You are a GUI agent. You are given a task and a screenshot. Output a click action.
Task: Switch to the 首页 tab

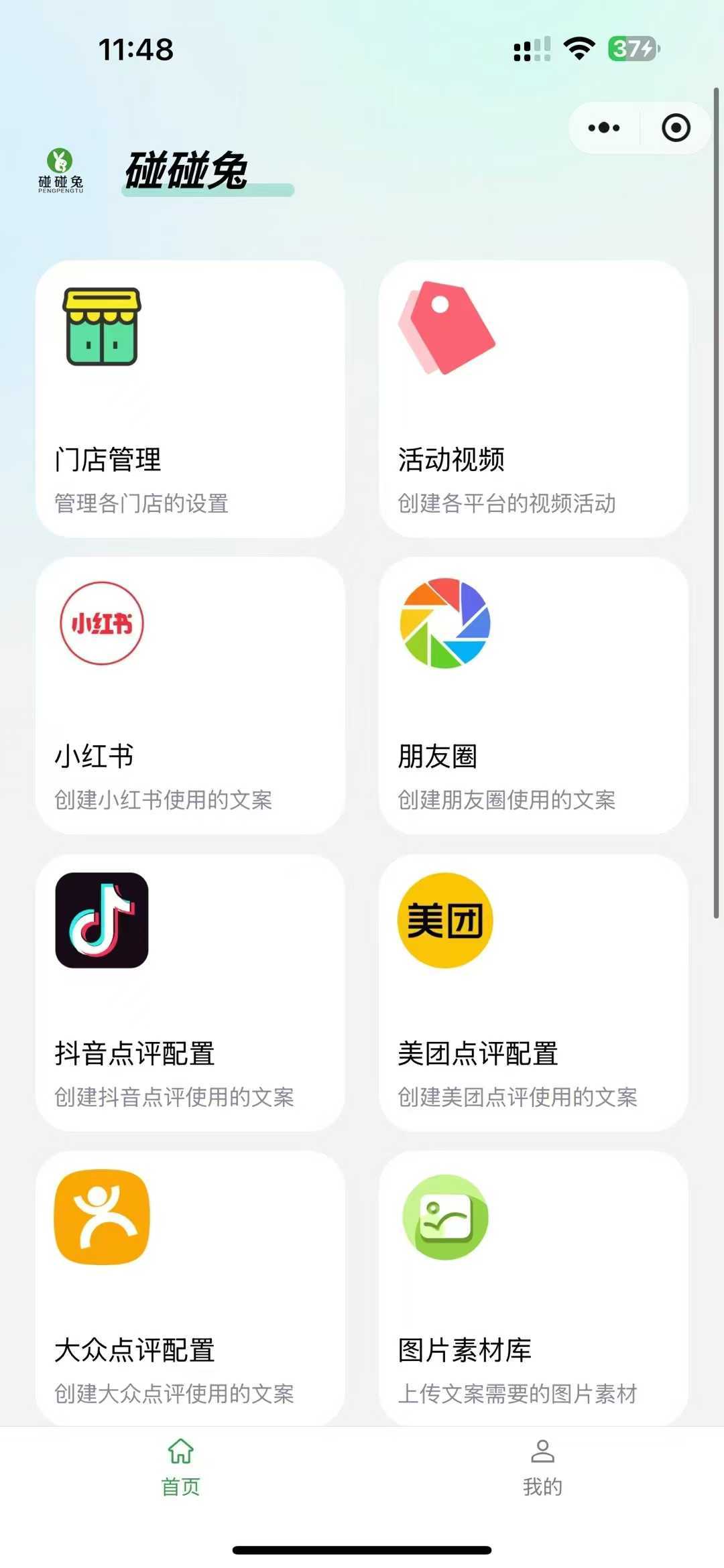click(x=181, y=1467)
